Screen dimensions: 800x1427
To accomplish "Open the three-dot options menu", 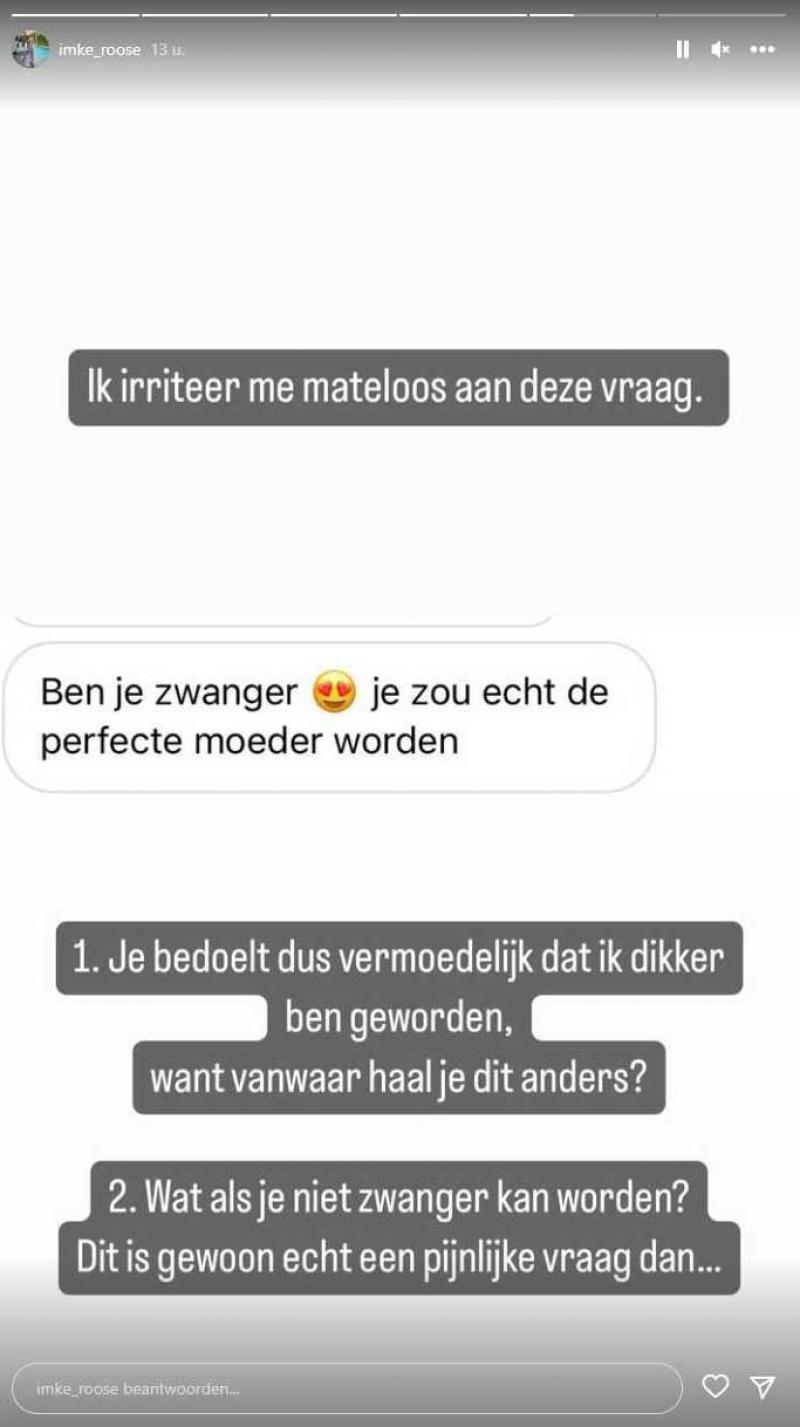I will (x=762, y=49).
